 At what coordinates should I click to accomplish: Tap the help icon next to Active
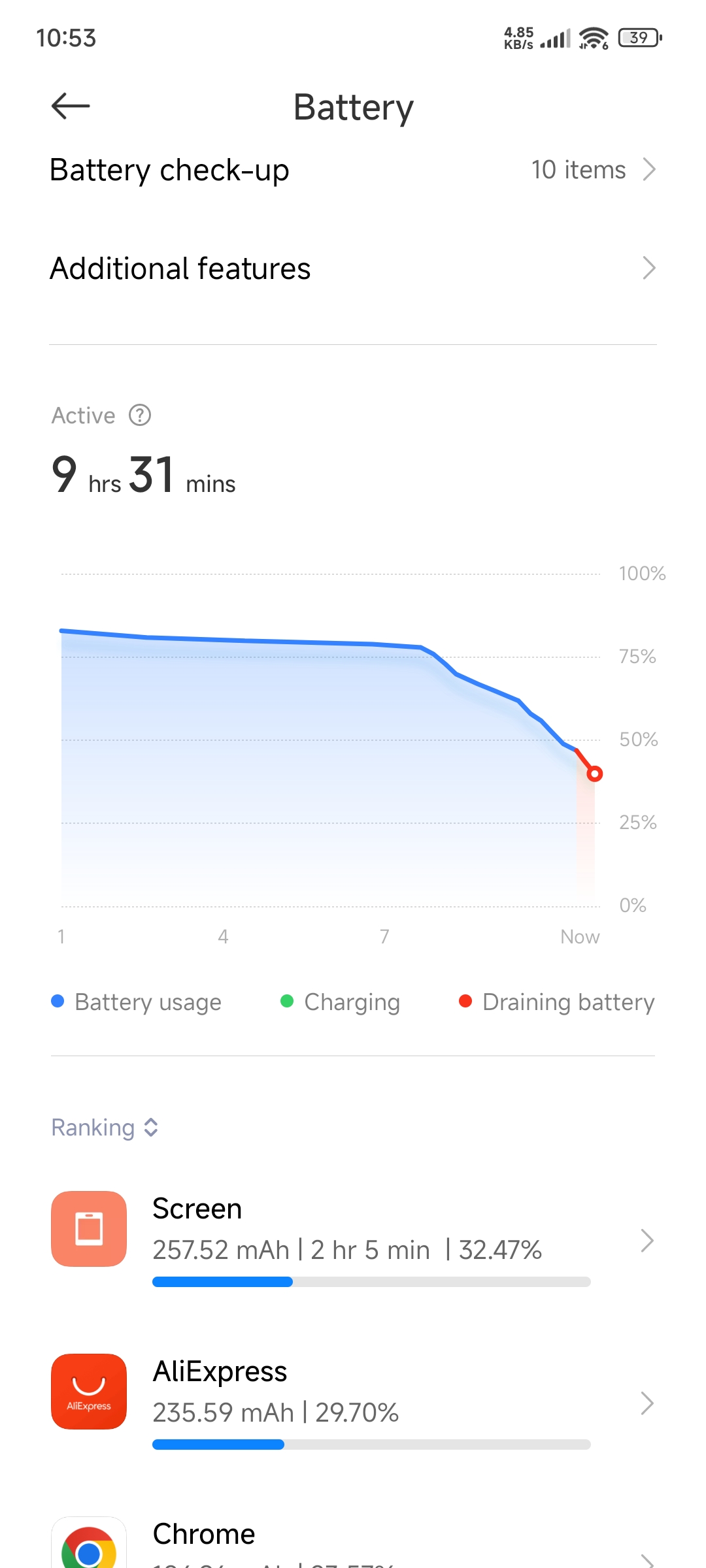(x=140, y=415)
